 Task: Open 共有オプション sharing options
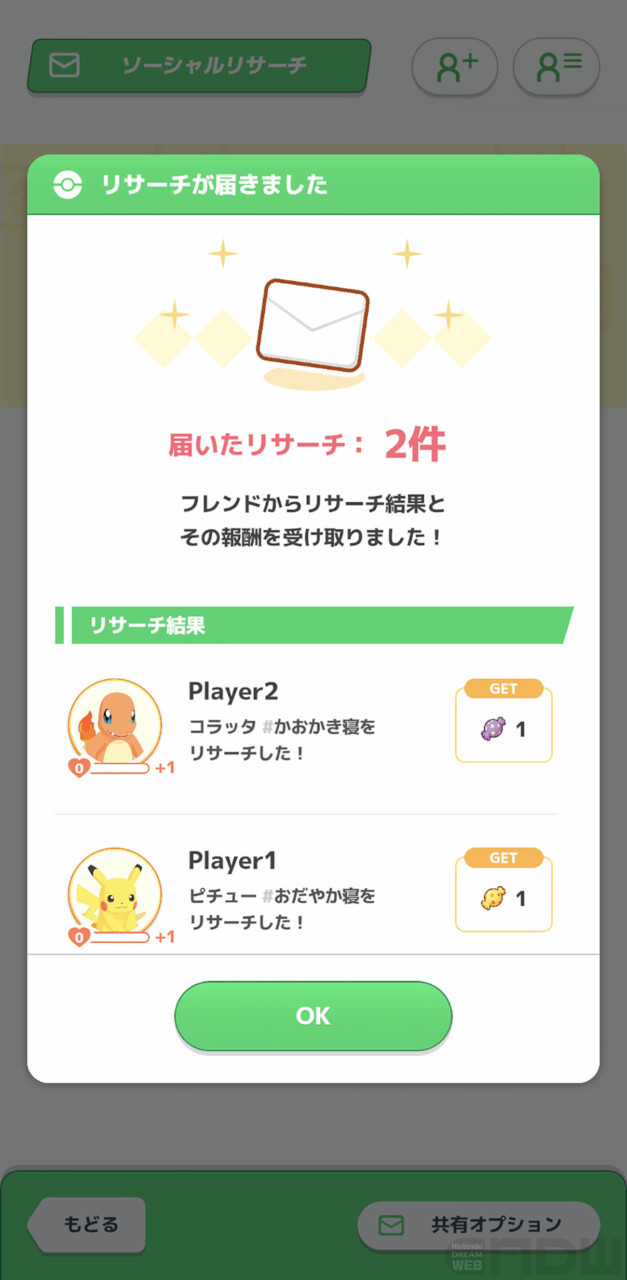coord(478,1225)
